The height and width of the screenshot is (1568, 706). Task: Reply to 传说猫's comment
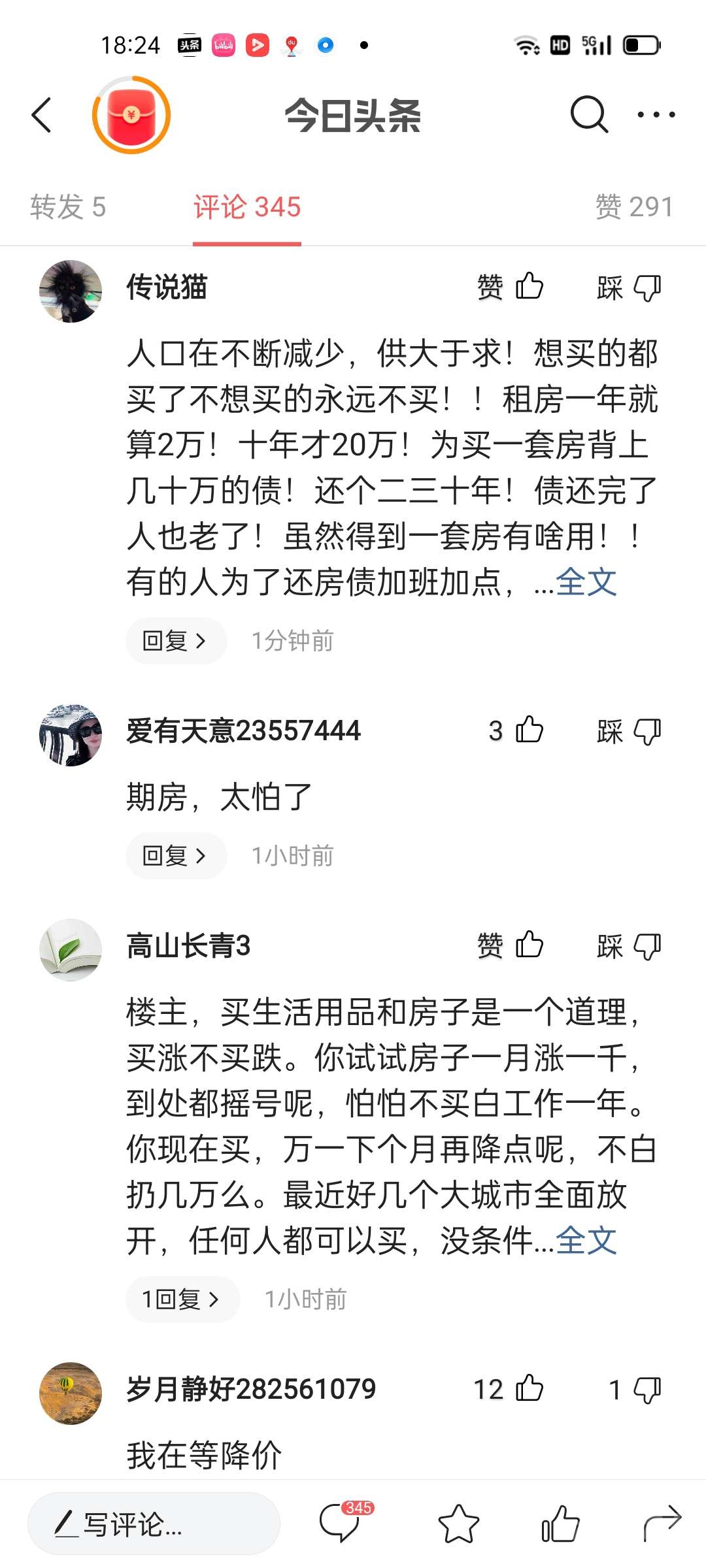pos(175,641)
